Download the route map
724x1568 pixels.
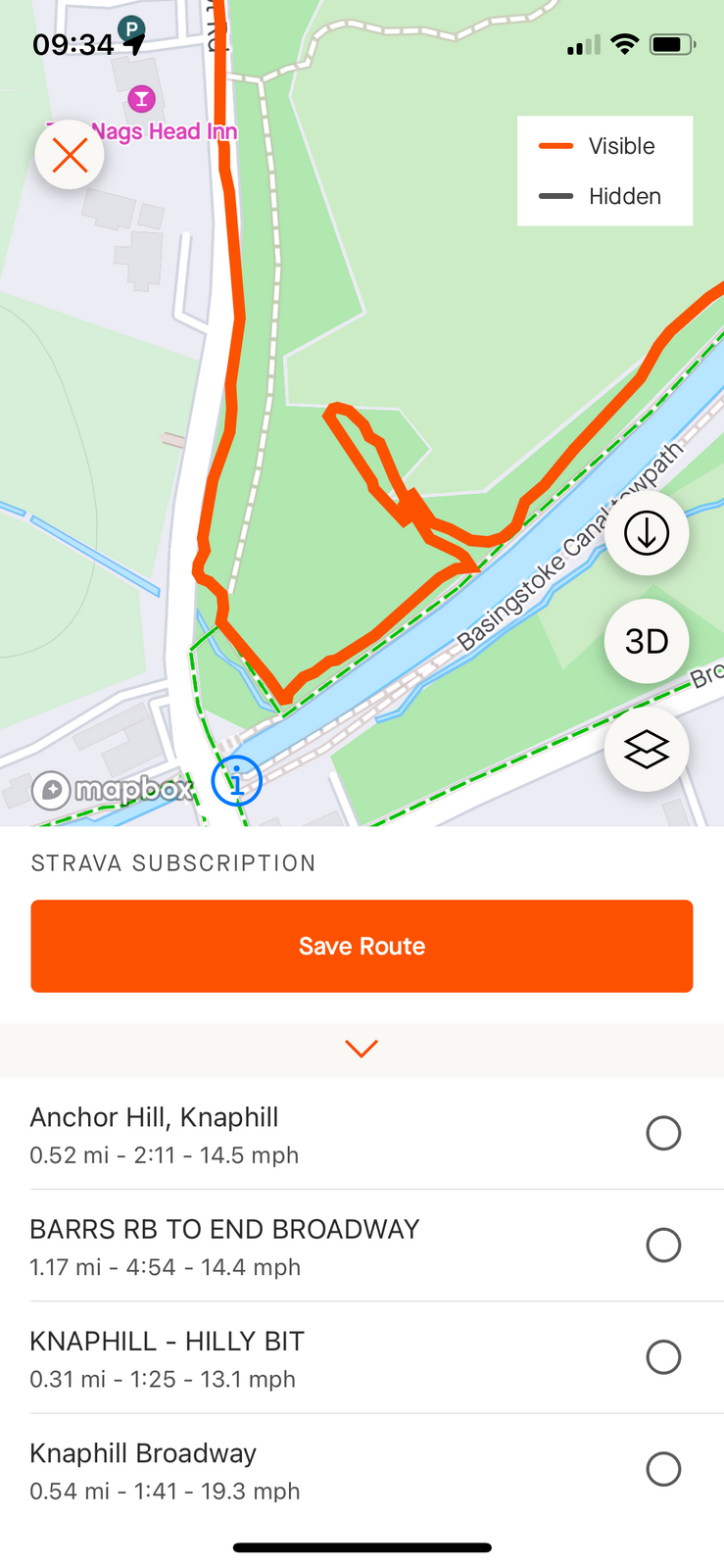coord(647,533)
